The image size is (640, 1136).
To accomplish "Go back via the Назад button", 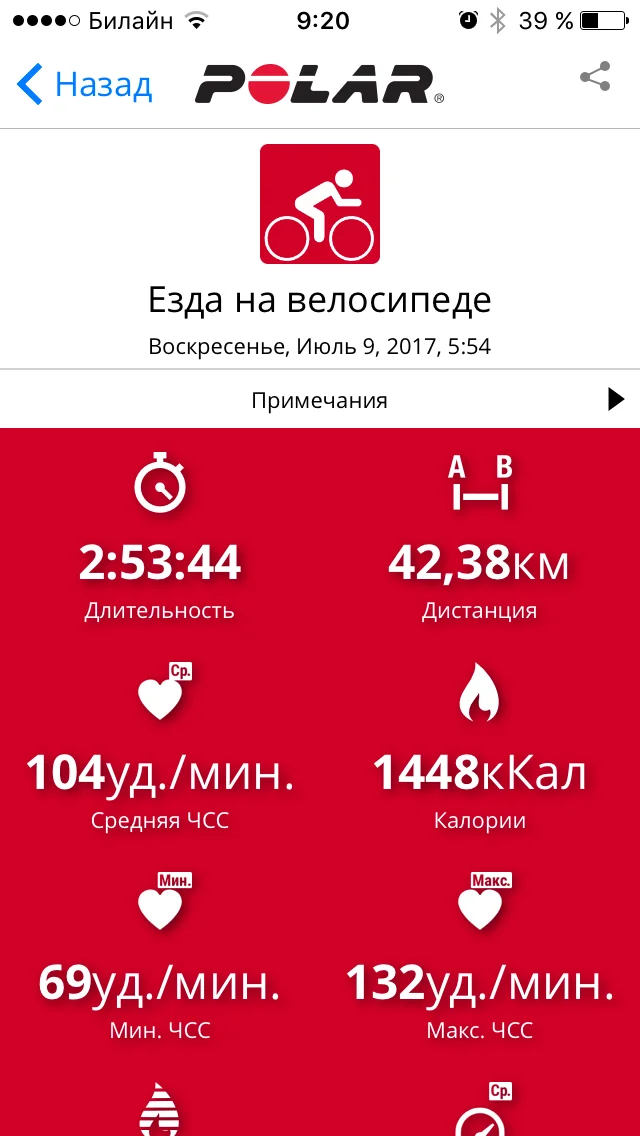I will pyautogui.click(x=84, y=85).
